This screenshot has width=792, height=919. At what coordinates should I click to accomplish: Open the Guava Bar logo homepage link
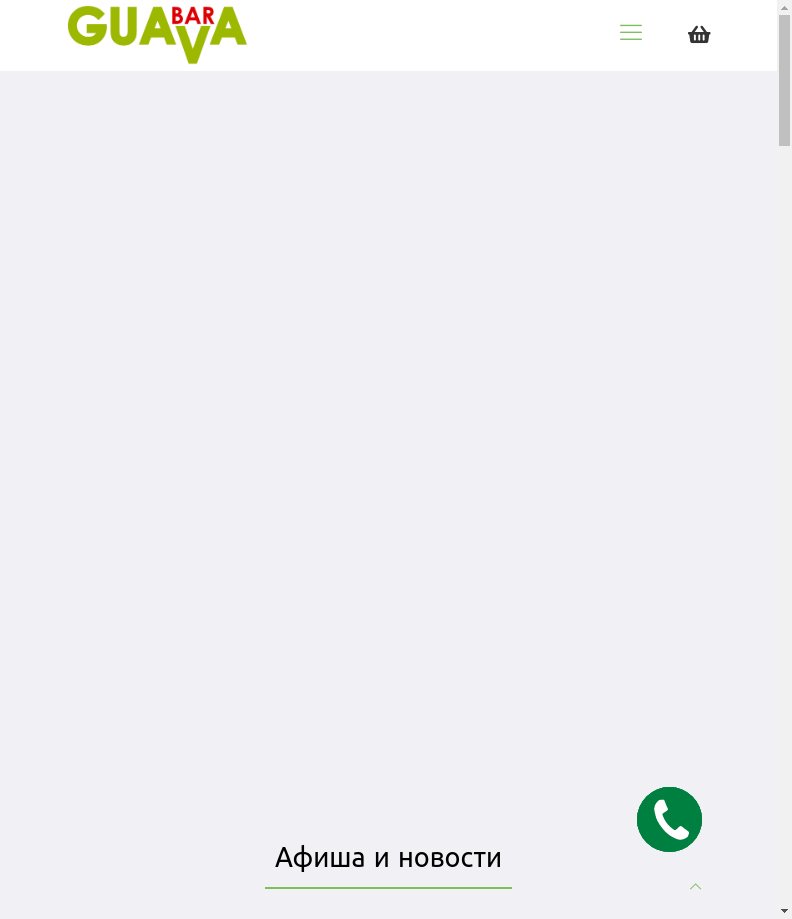pyautogui.click(x=157, y=34)
